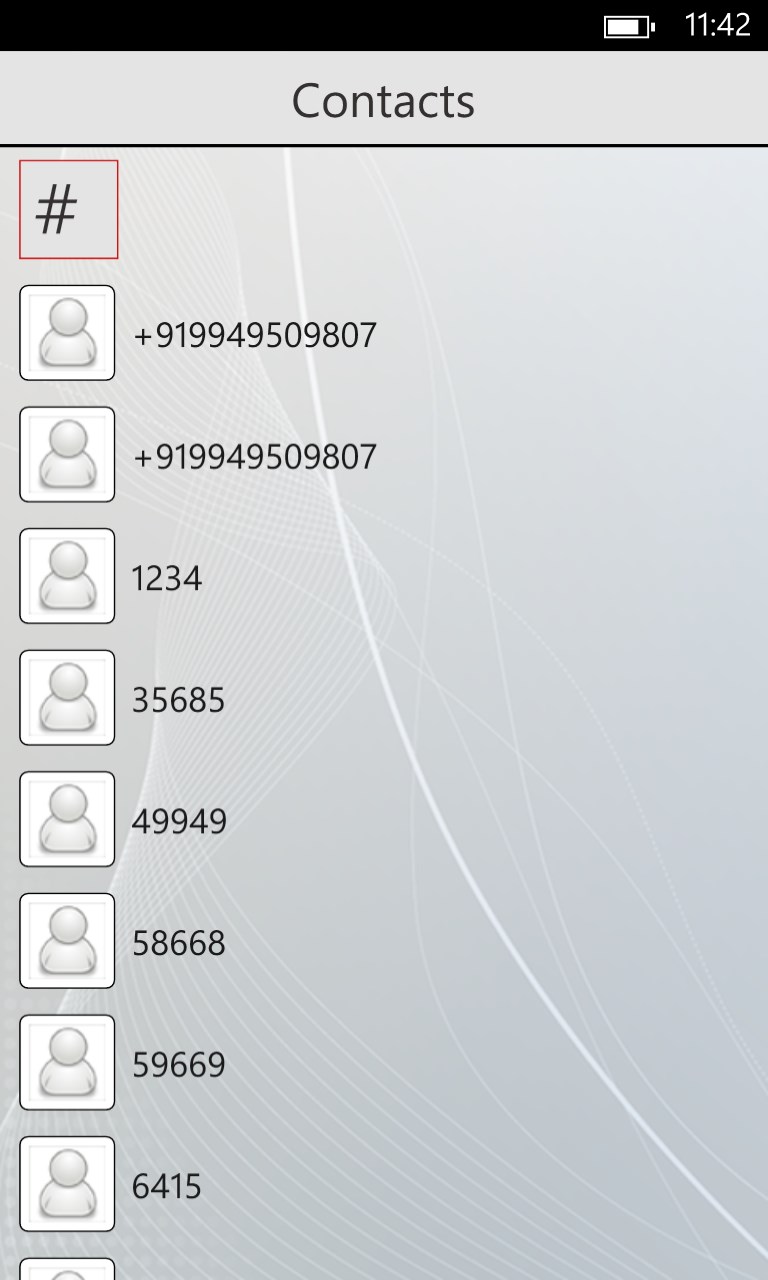Viewport: 768px width, 1280px height.
Task: View contact 49949
Action: point(179,822)
